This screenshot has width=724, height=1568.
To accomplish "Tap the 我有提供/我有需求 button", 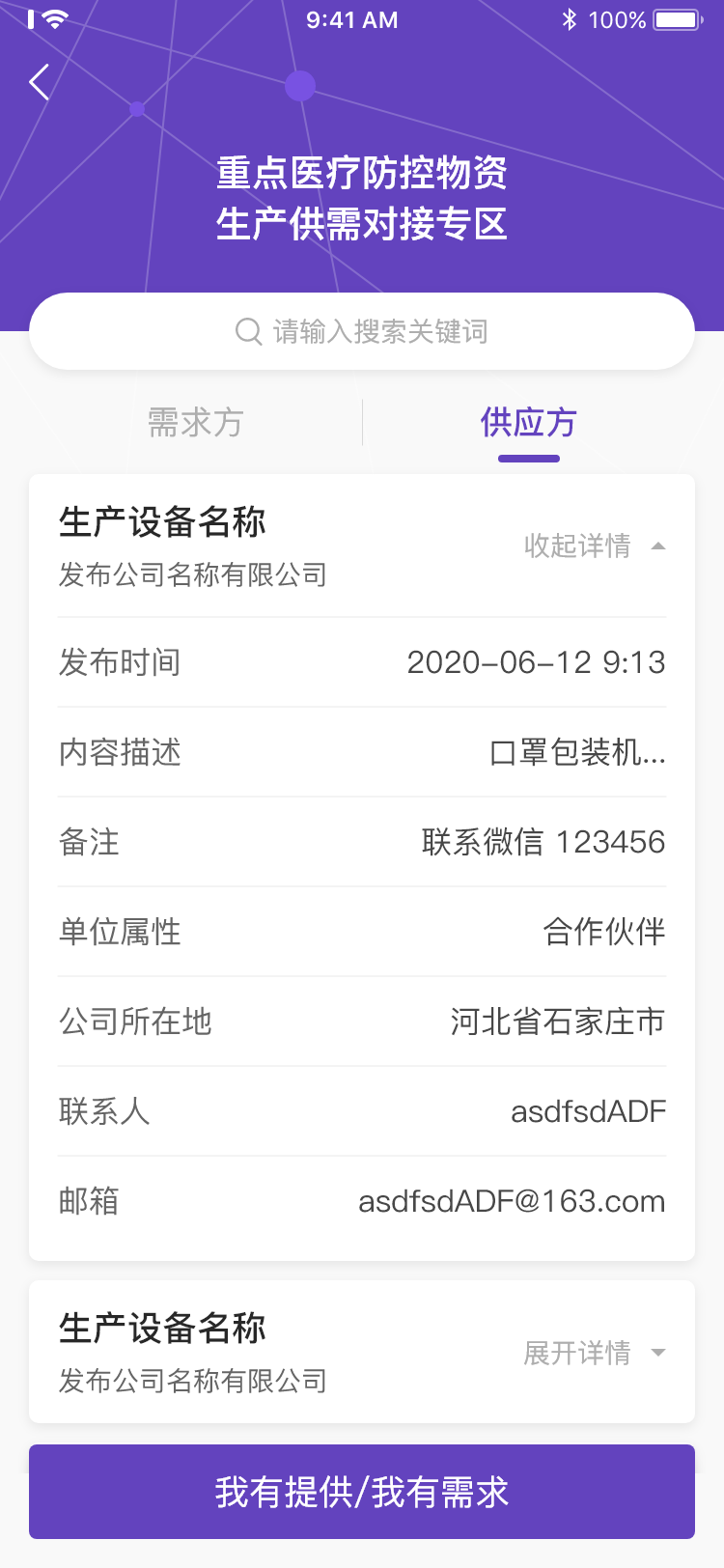I will point(362,1492).
